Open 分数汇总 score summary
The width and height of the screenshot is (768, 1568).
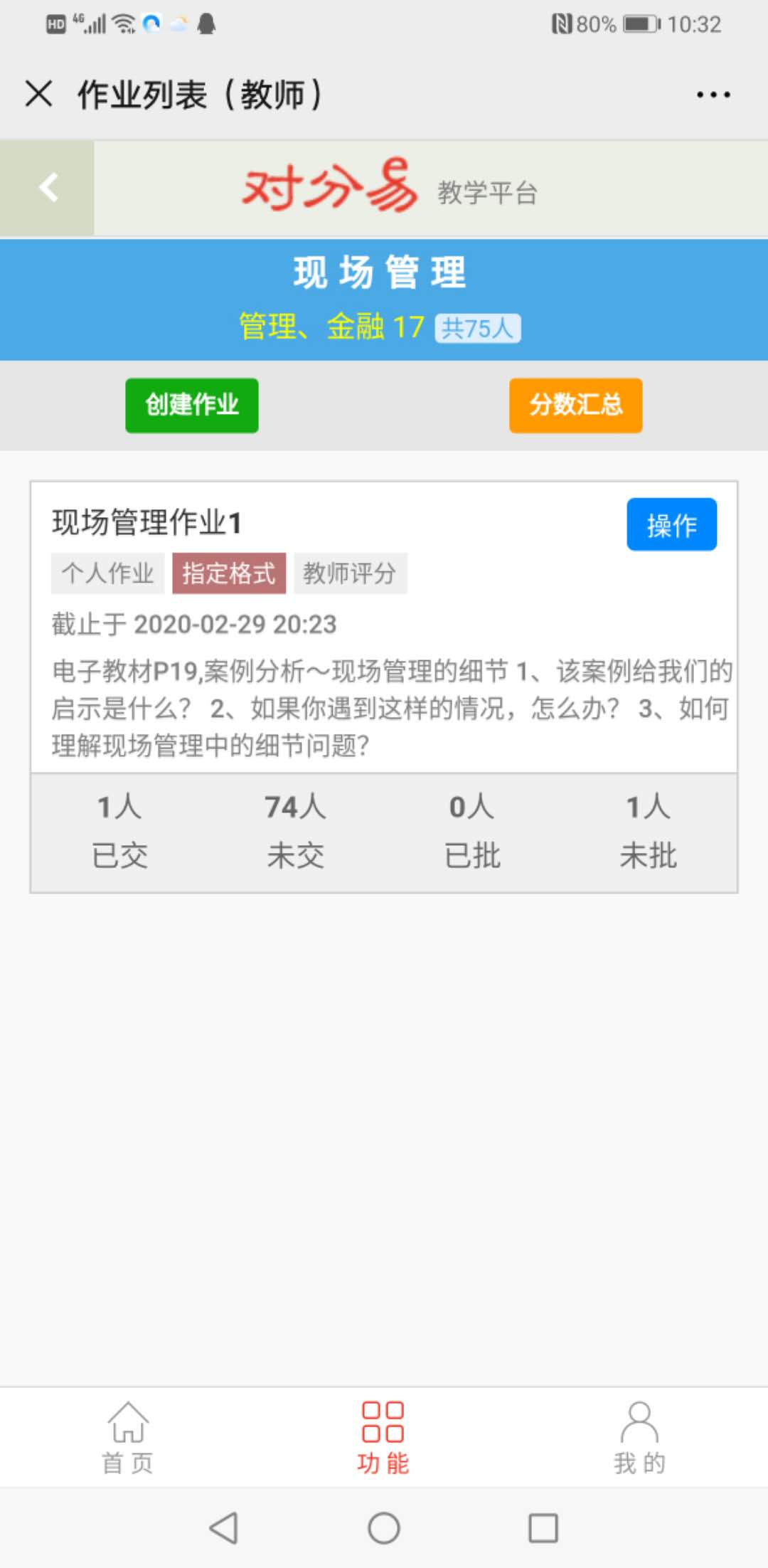click(575, 406)
